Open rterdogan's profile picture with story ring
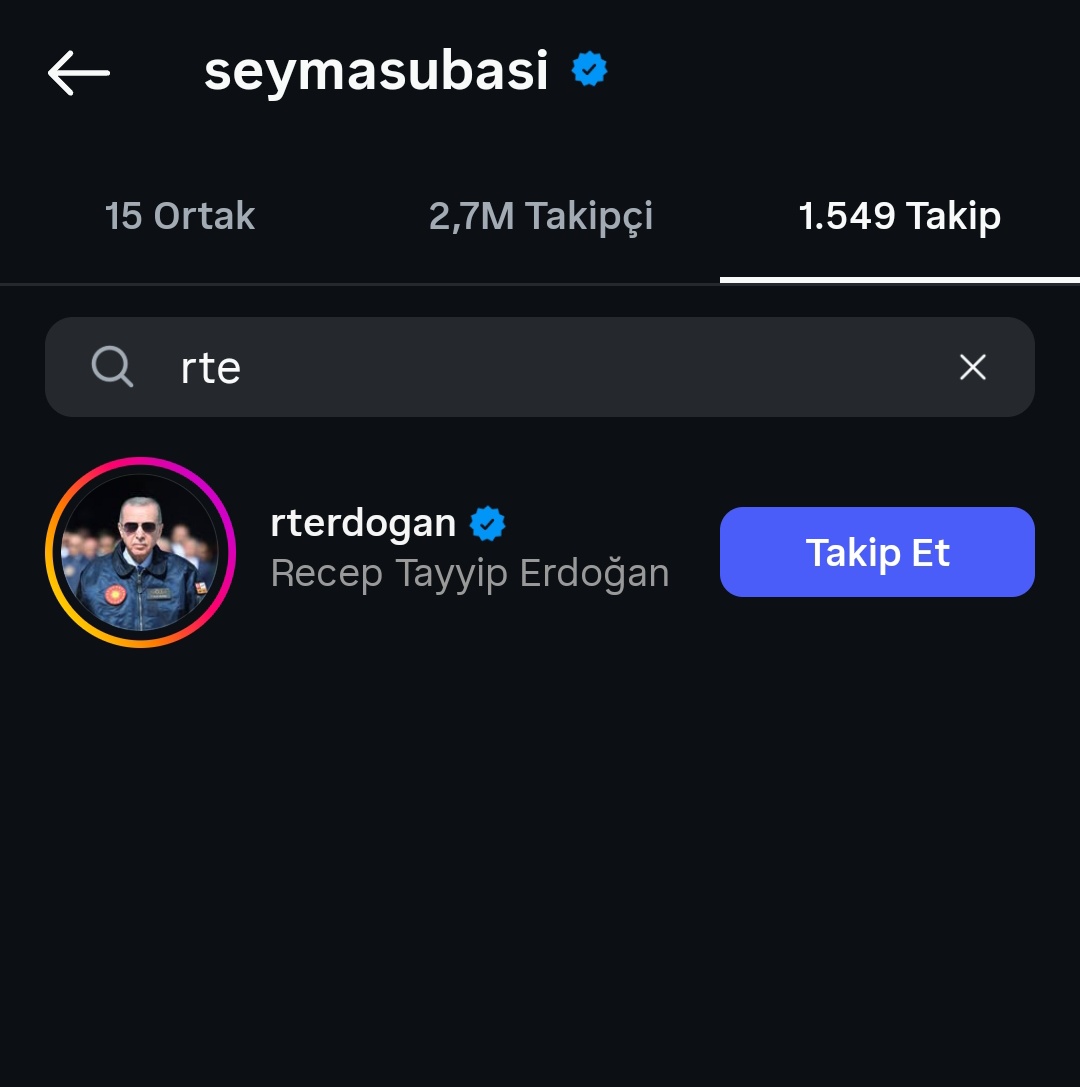 (140, 552)
